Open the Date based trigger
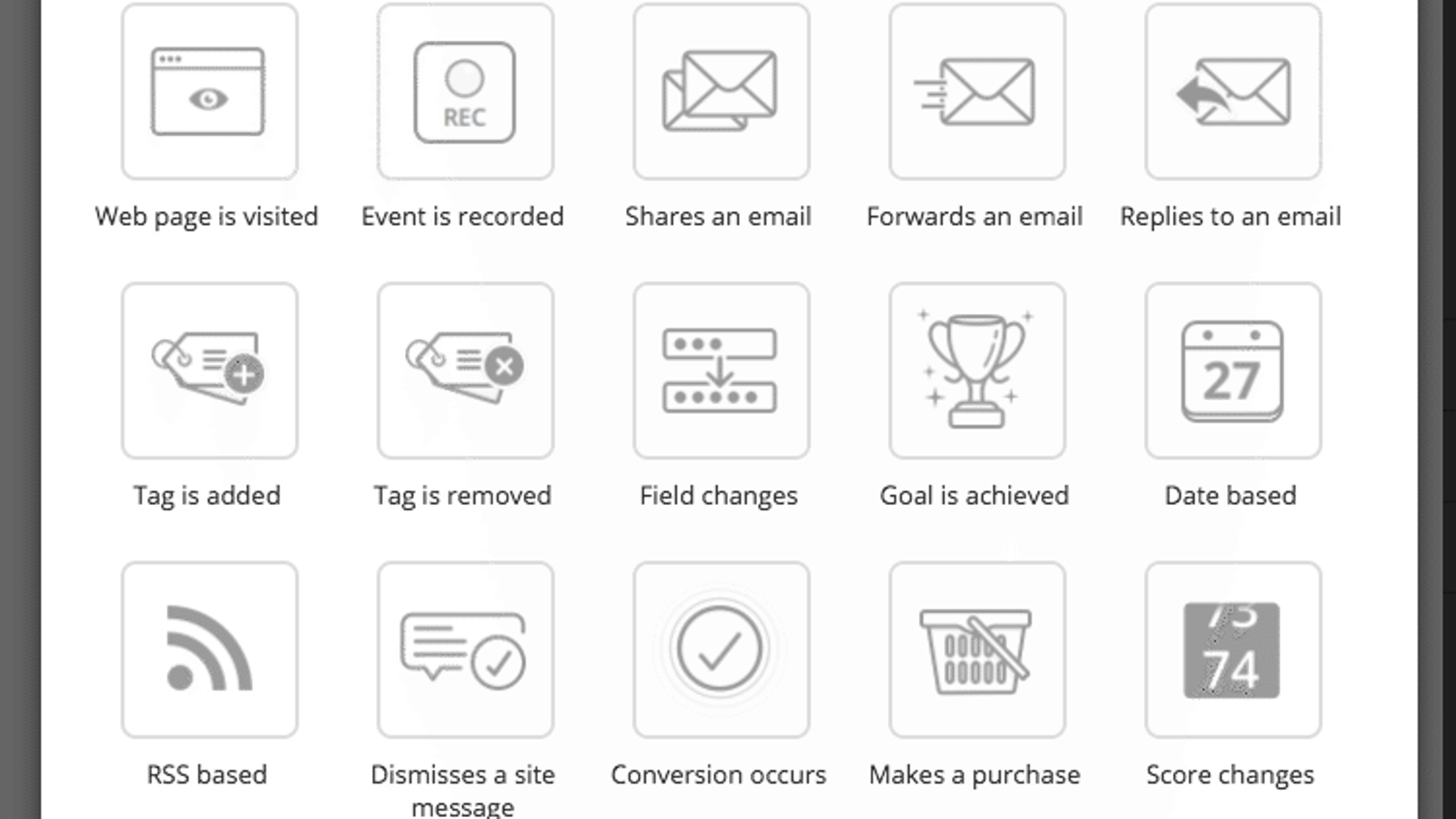 pyautogui.click(x=1233, y=370)
